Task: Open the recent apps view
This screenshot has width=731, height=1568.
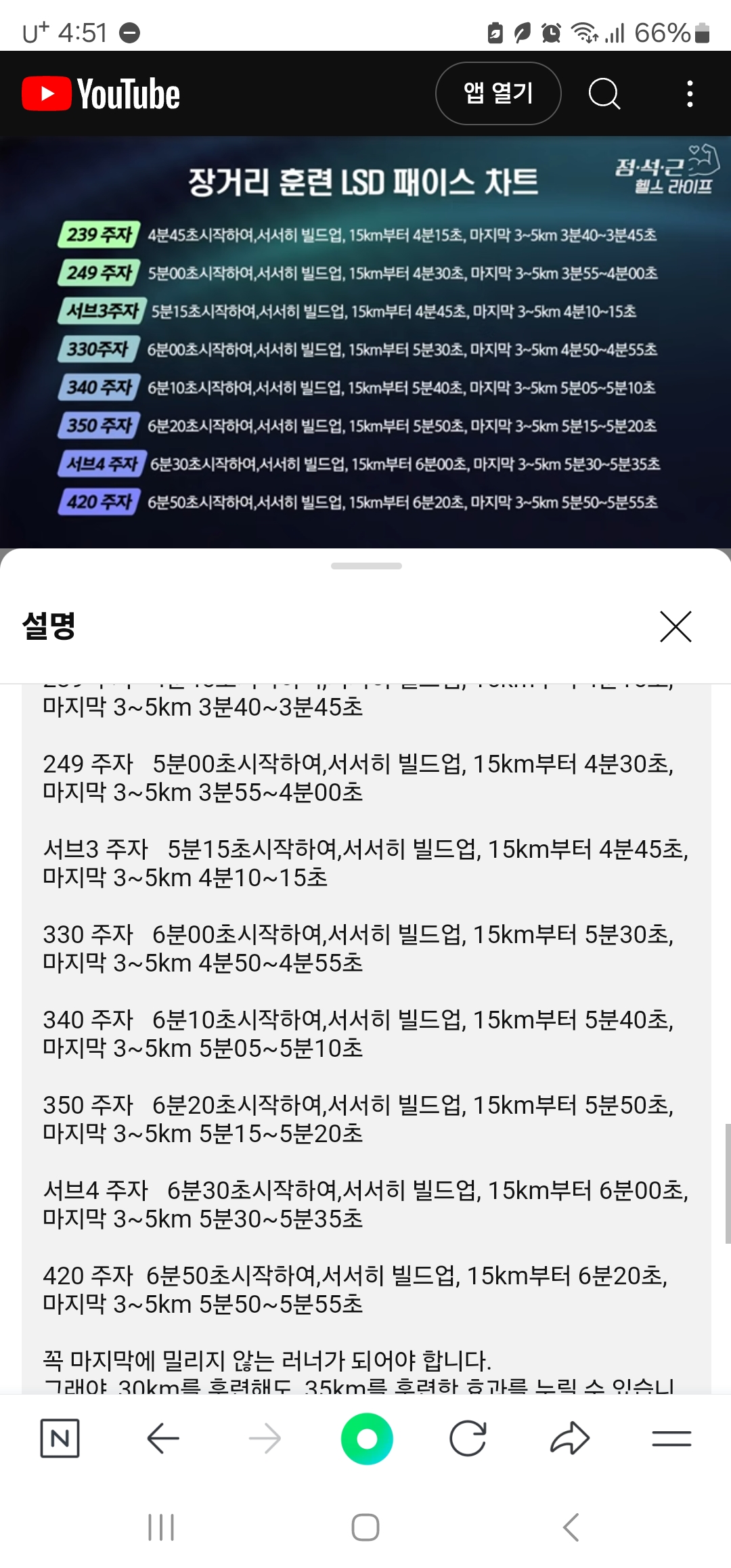Action: click(161, 1527)
